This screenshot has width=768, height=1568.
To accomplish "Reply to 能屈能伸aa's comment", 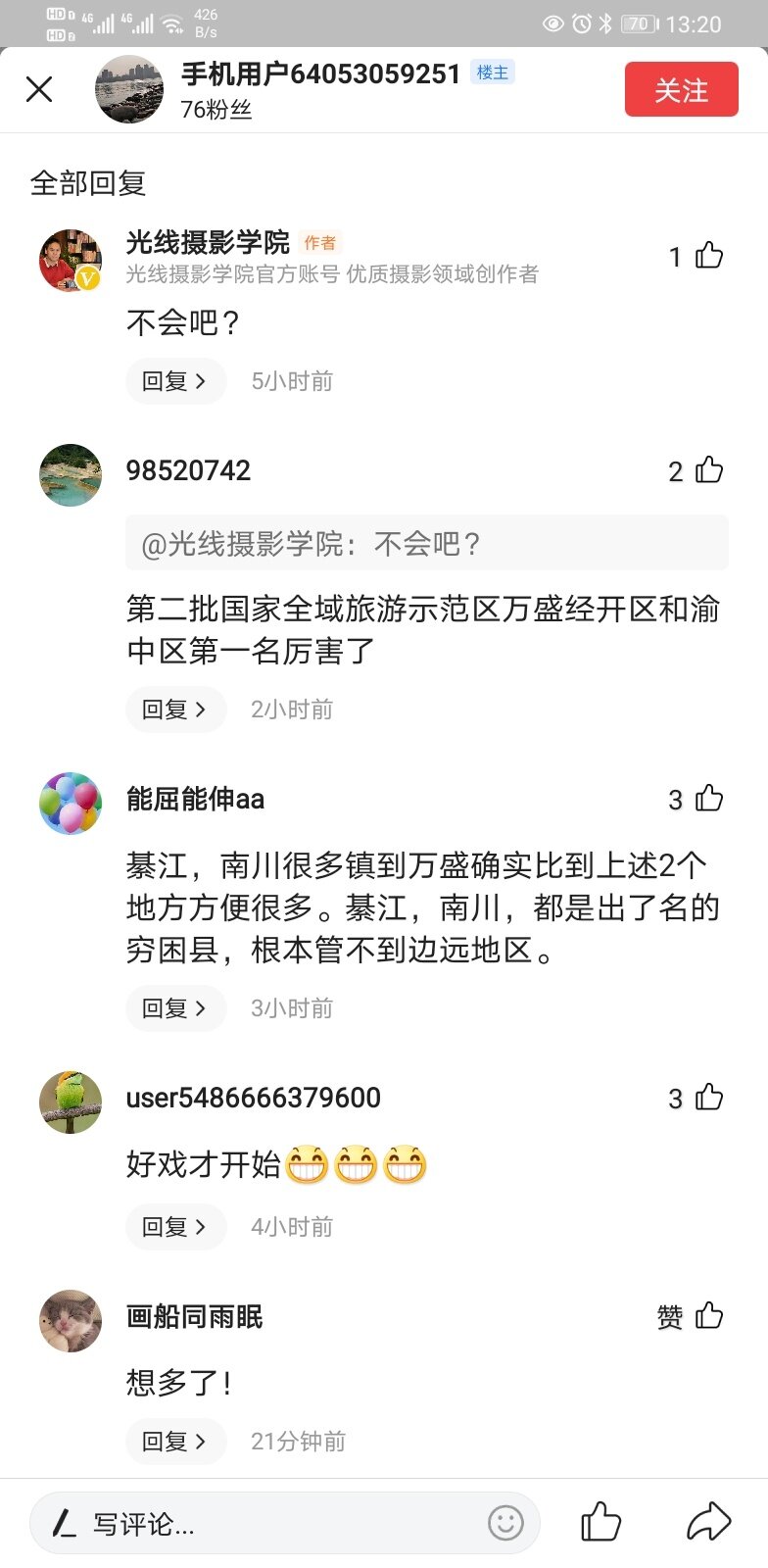I will coord(175,1008).
